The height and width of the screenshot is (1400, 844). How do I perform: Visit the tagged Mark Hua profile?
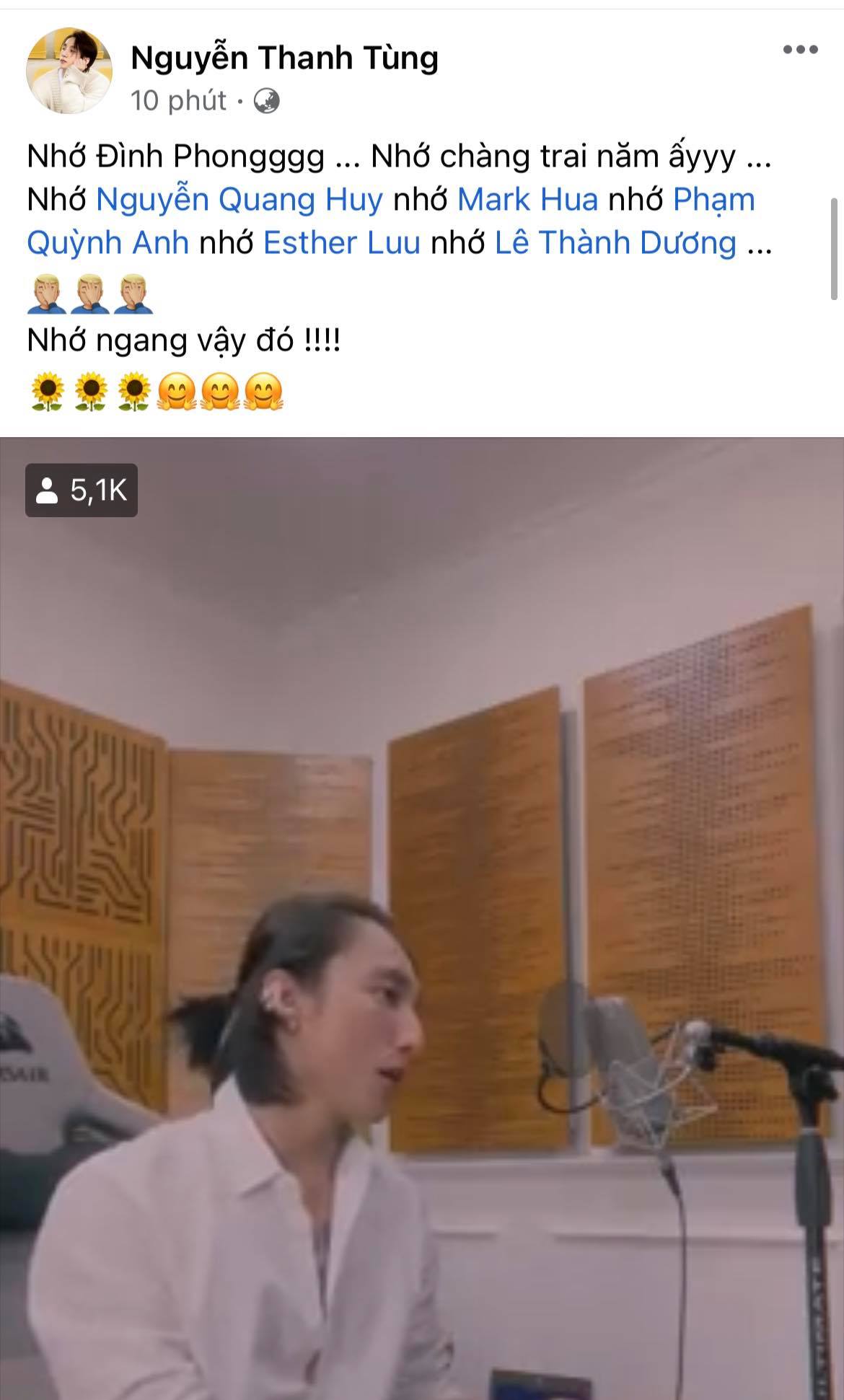coord(528,200)
